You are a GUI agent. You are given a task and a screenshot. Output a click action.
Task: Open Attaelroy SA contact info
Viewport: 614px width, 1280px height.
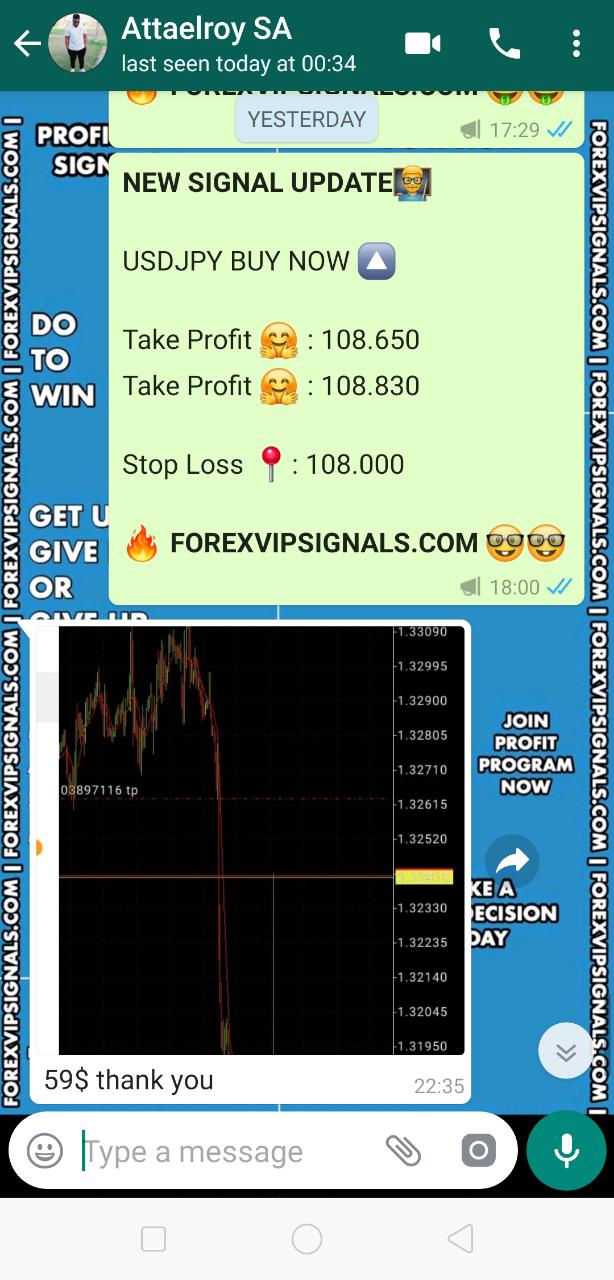tap(238, 44)
